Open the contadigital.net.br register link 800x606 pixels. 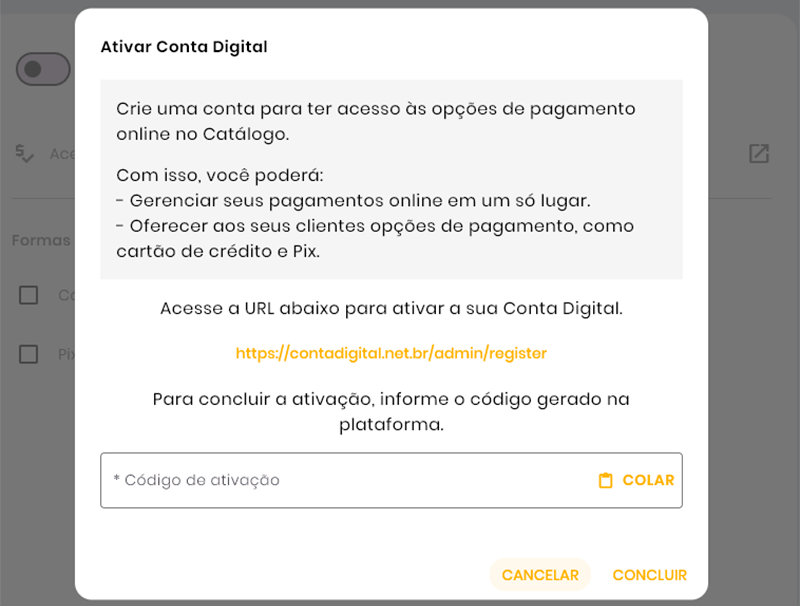coord(391,353)
